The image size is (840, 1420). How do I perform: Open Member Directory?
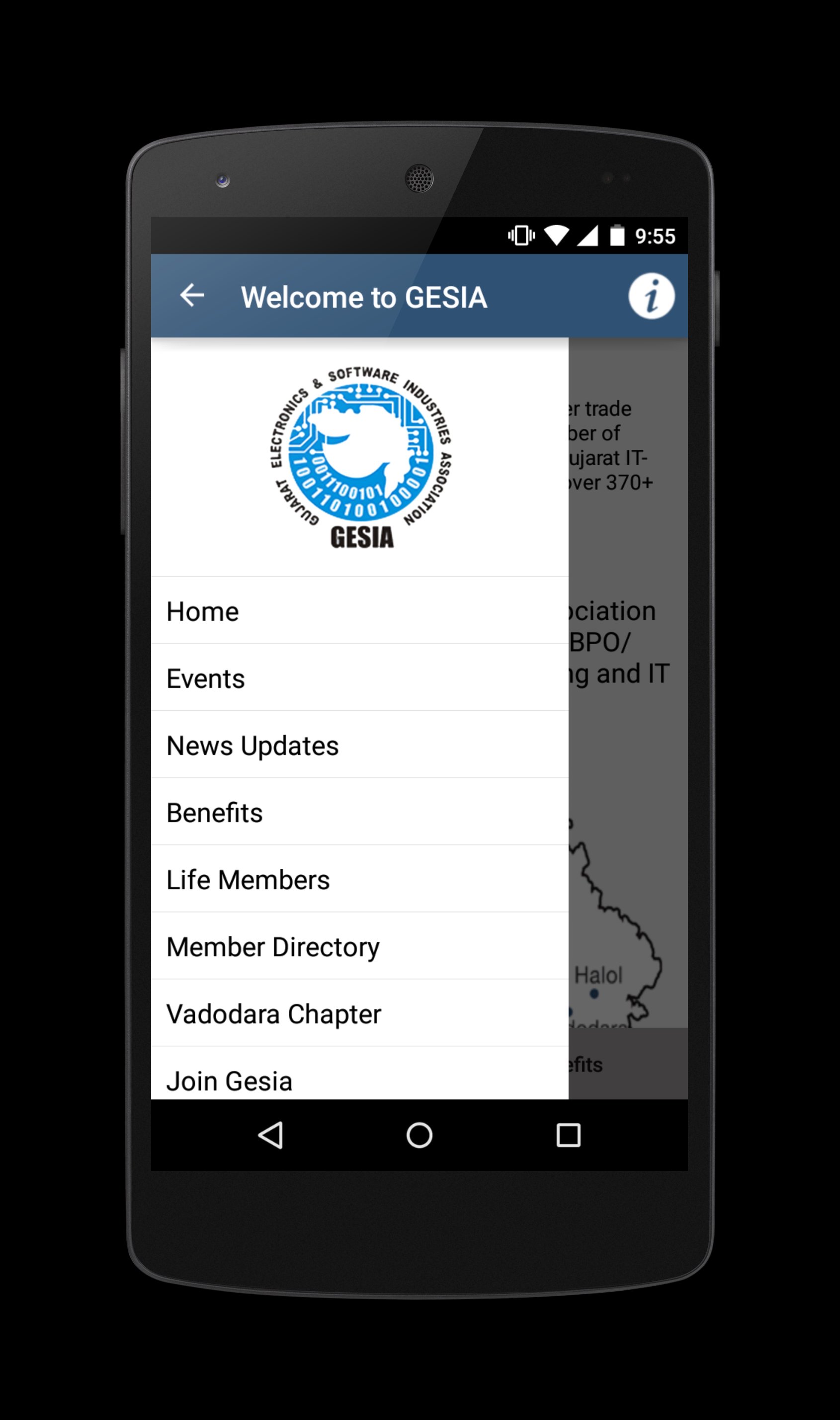click(359, 946)
